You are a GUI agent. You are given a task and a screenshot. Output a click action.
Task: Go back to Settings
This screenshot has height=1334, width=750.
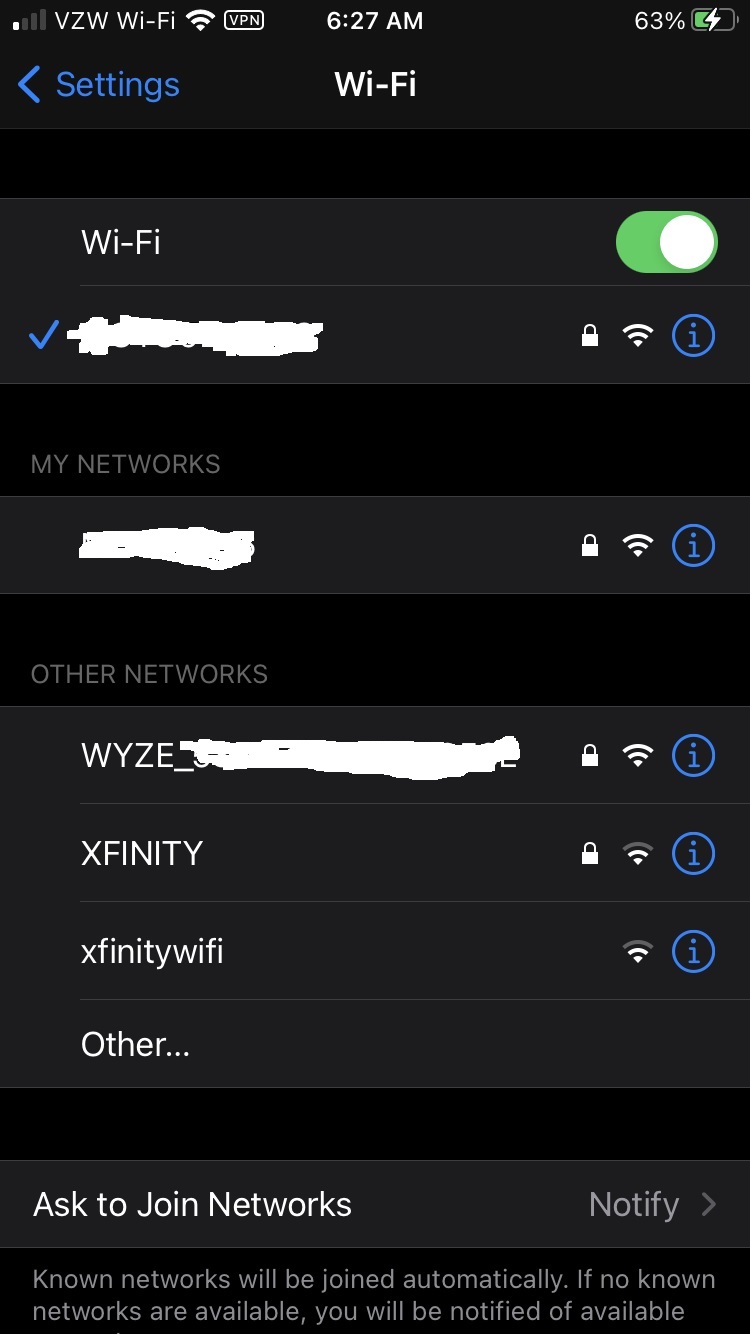[98, 85]
